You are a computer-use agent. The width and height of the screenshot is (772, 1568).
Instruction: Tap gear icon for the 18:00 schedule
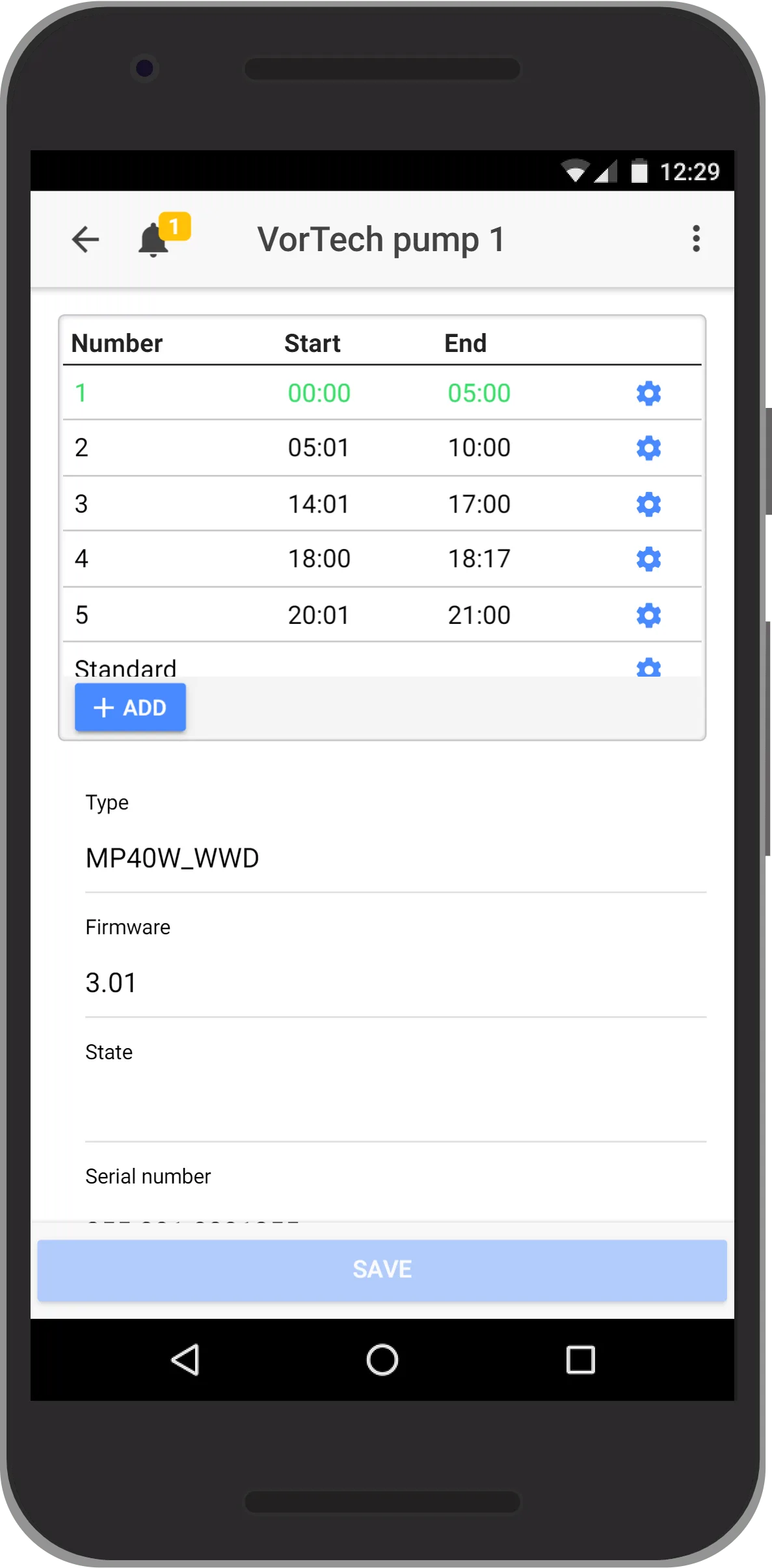pos(648,559)
